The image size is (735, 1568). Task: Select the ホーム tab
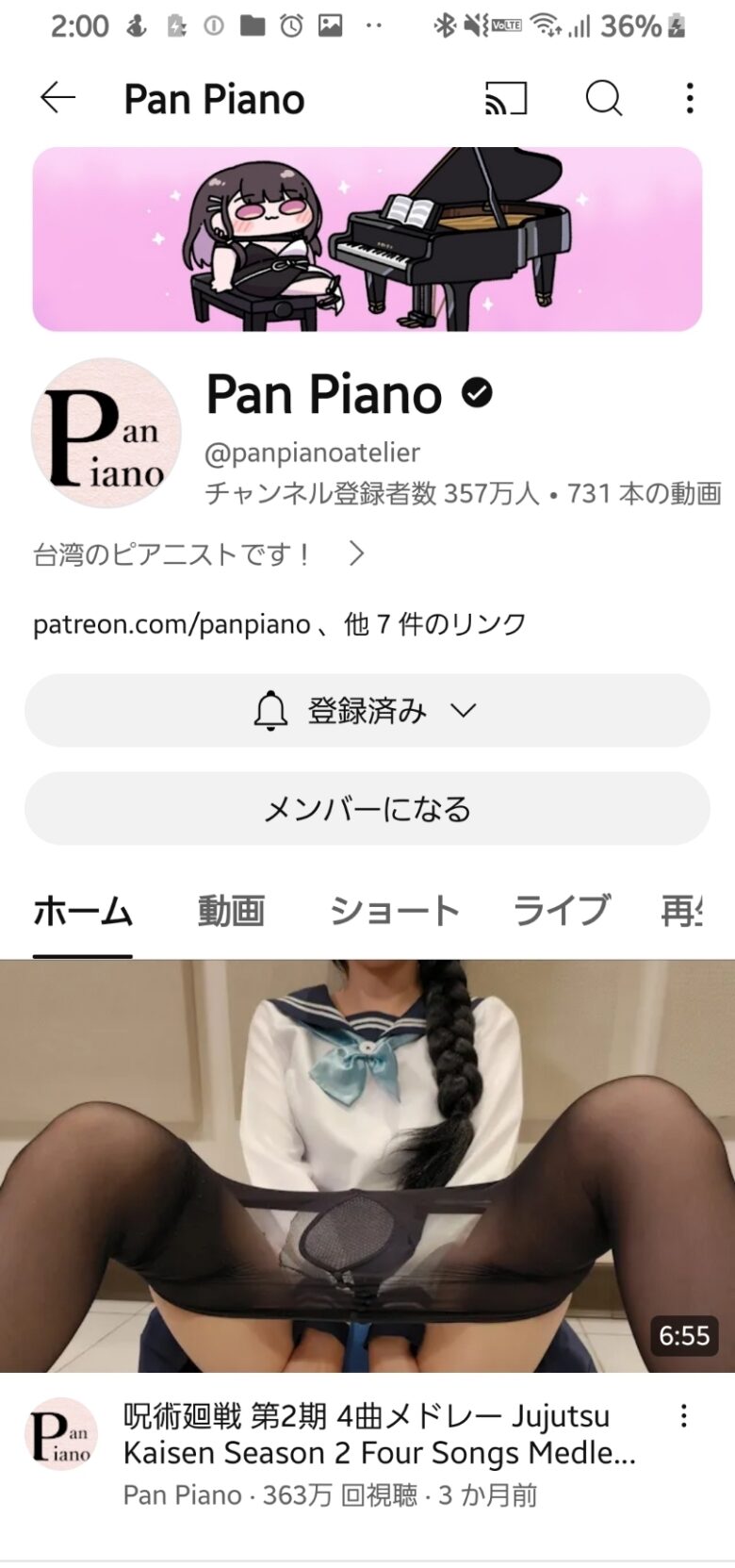pos(83,911)
